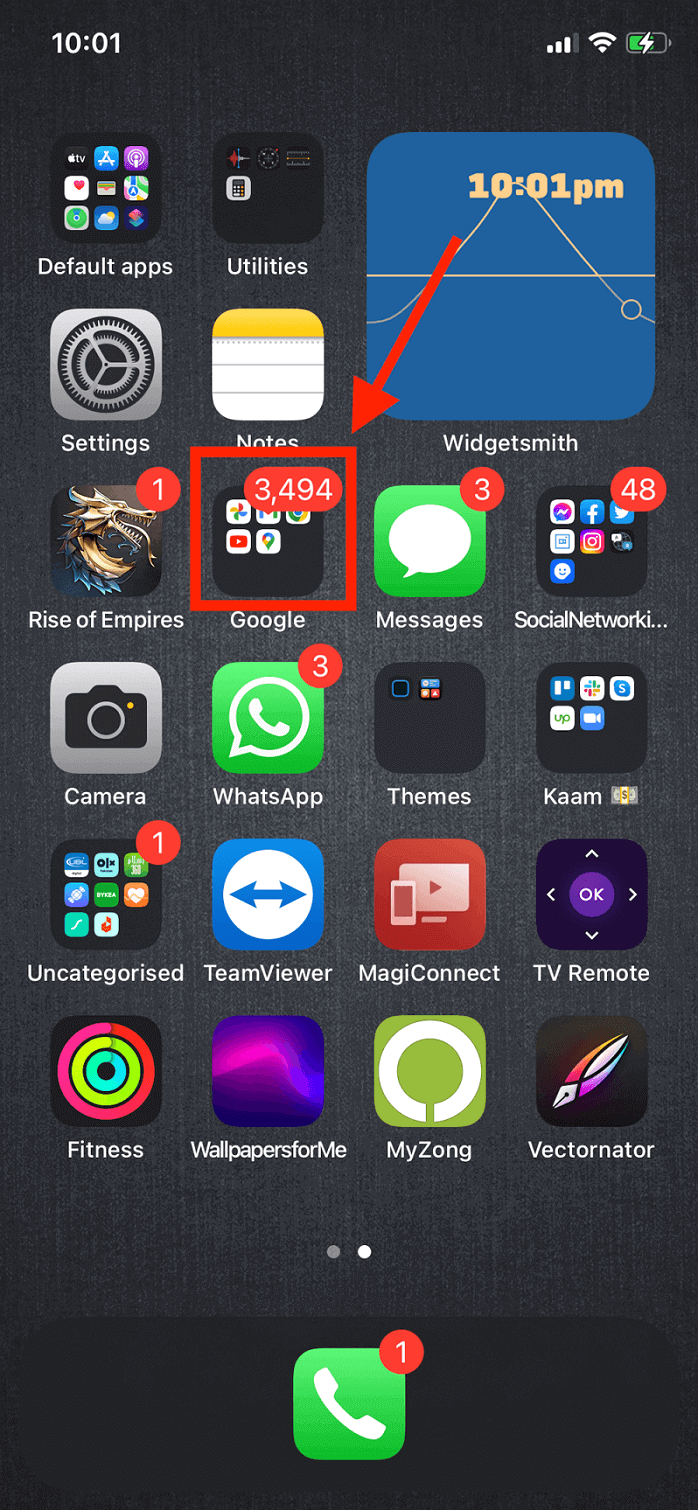Open the Fitness app
Viewport: 698px width, 1510px height.
[105, 1071]
